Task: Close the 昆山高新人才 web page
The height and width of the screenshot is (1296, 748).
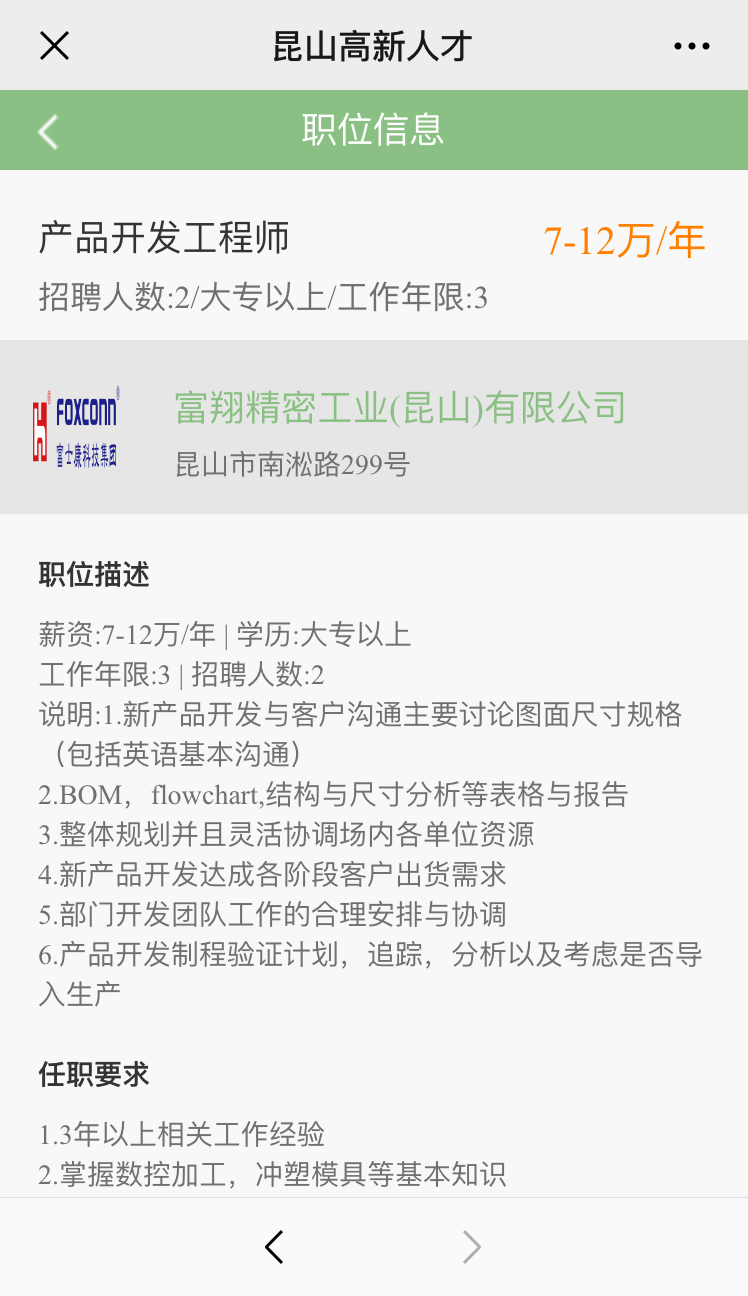Action: pyautogui.click(x=54, y=46)
